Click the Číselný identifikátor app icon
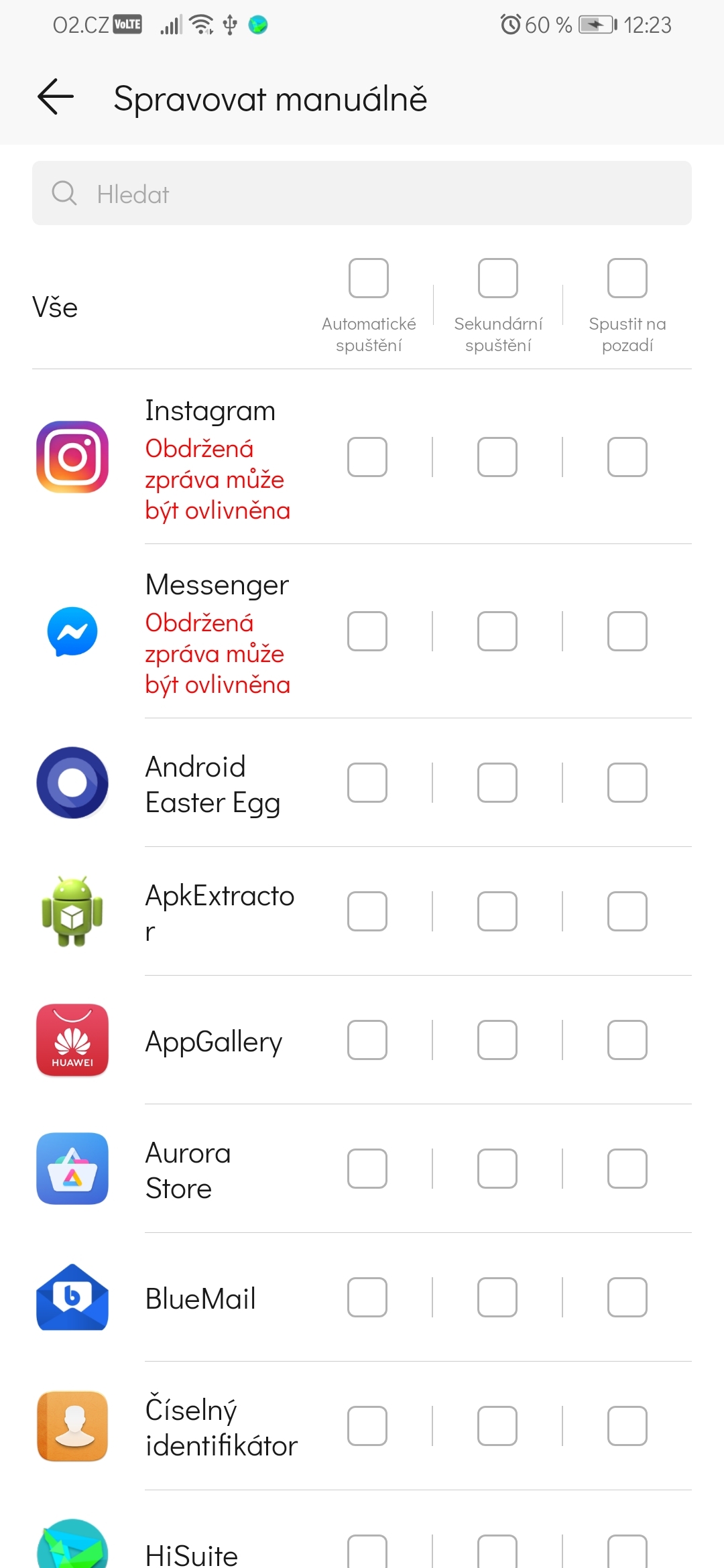724x1568 pixels. point(72,1426)
